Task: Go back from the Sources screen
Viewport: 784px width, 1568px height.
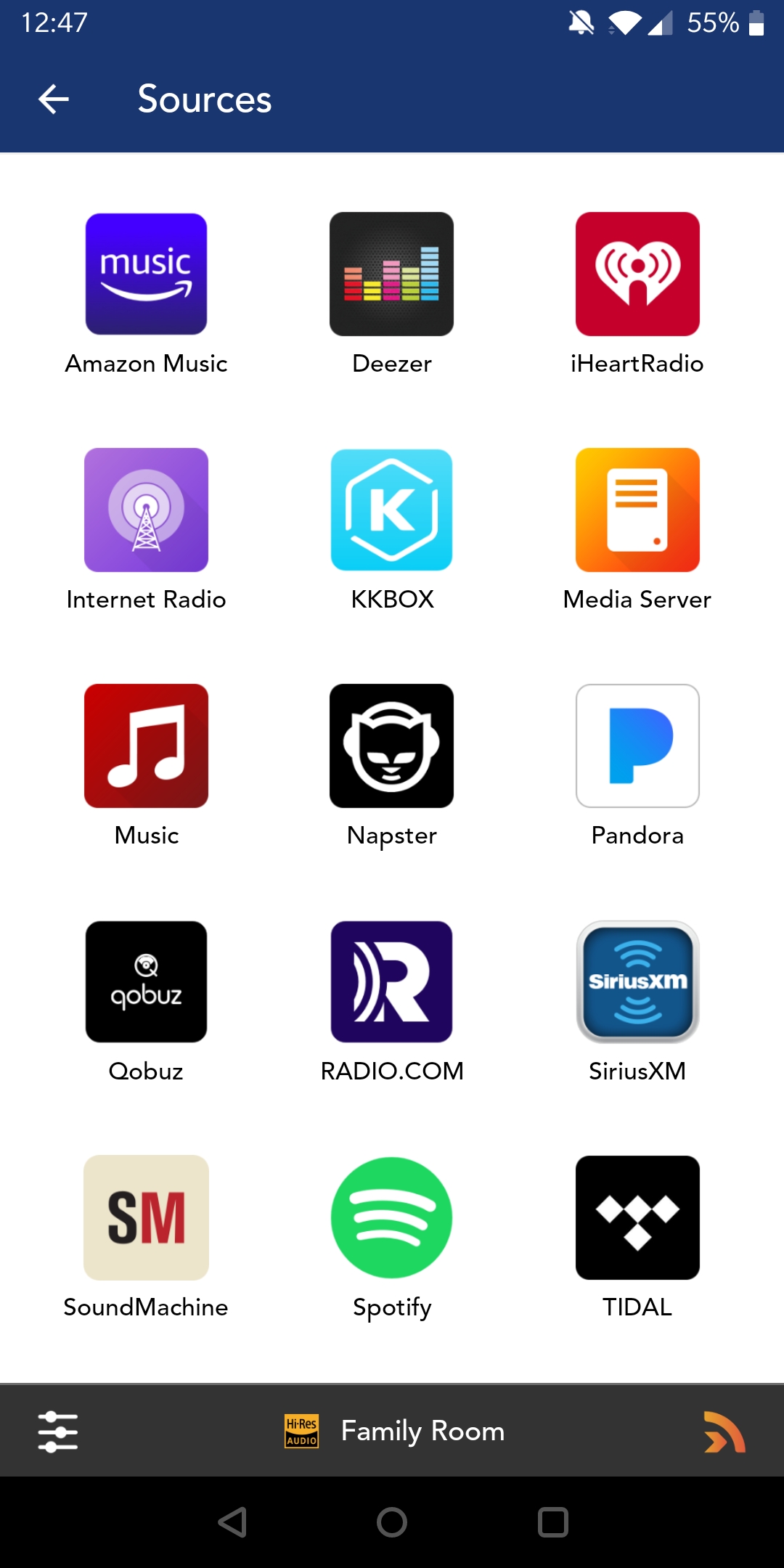Action: click(54, 99)
